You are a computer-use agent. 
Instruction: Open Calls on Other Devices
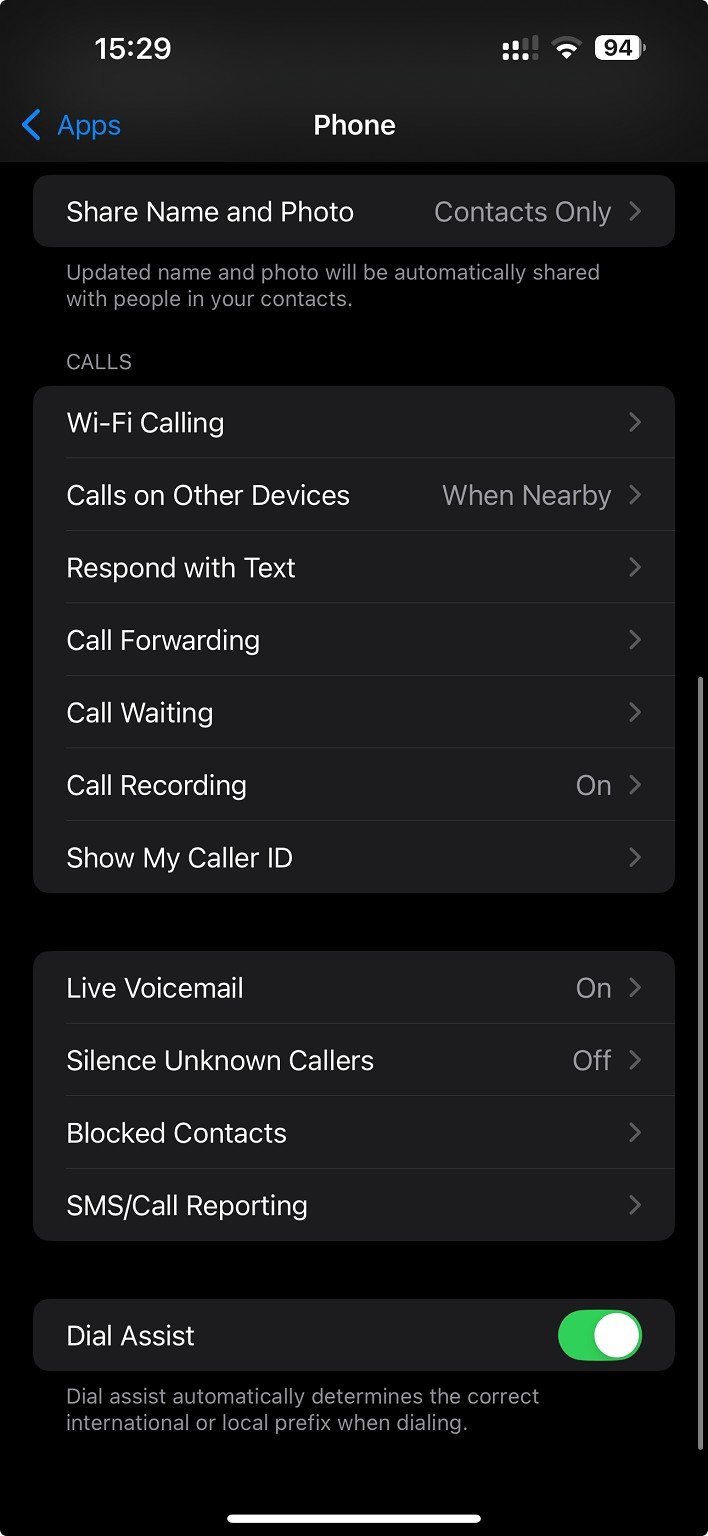pos(354,495)
